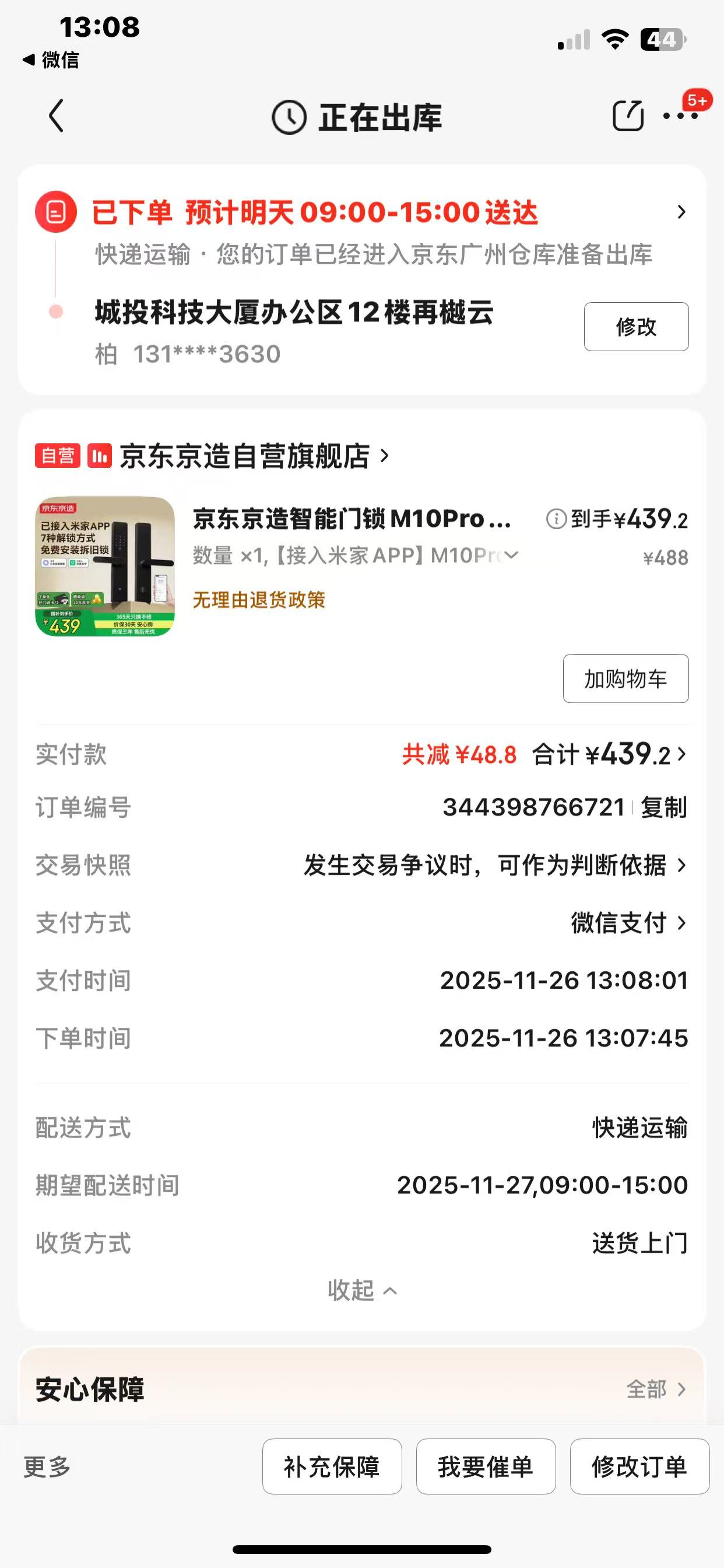The height and width of the screenshot is (1568, 724).
Task: View 全部 in the 安心保障 section
Action: coord(656,1389)
